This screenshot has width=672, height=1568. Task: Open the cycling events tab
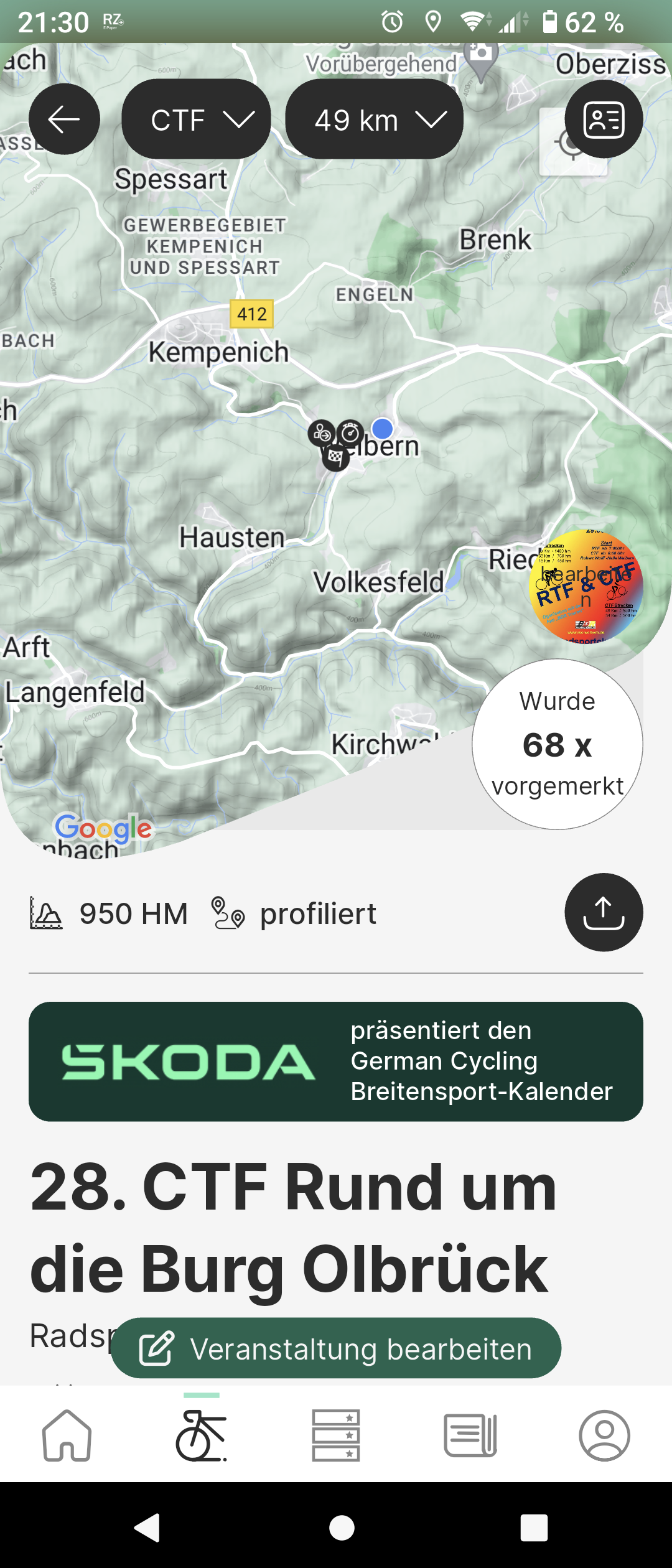click(x=202, y=1436)
